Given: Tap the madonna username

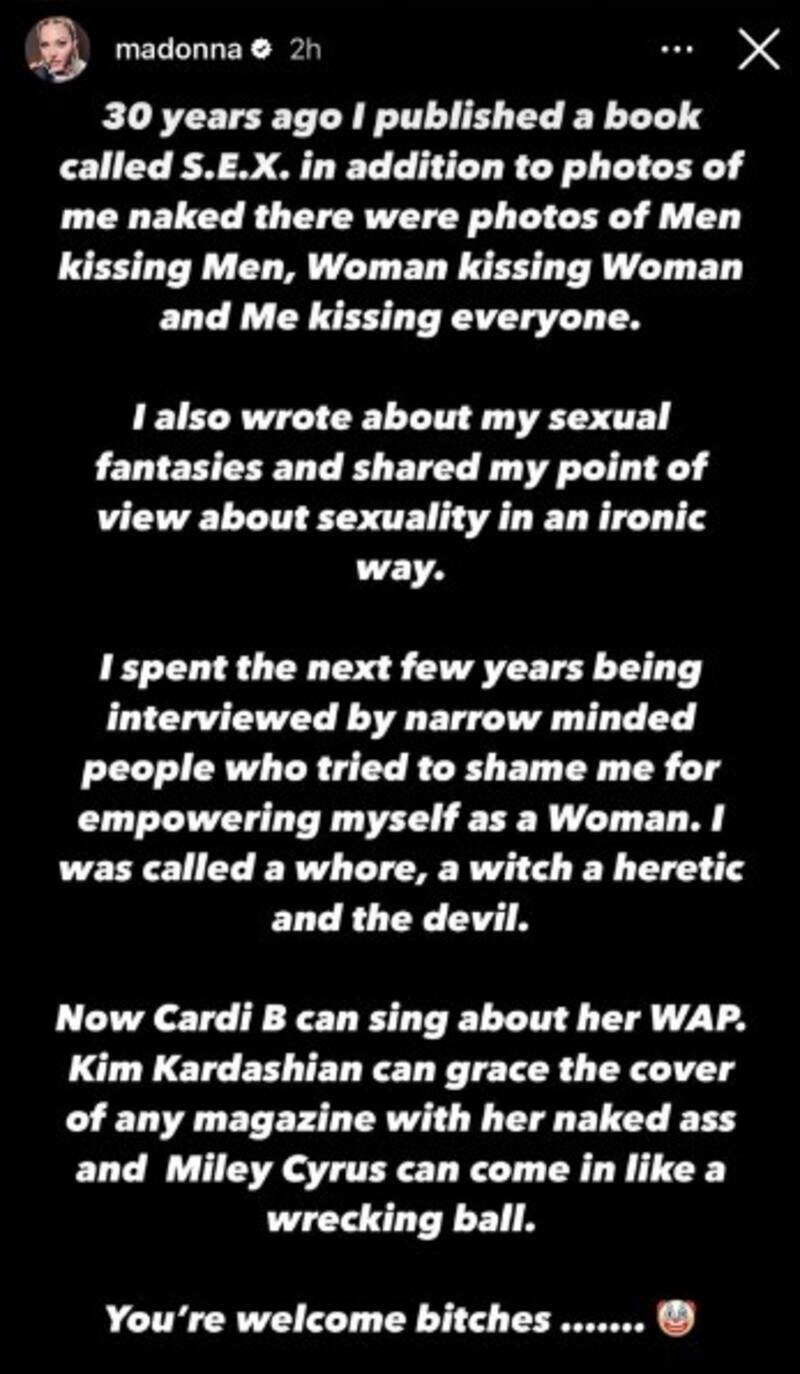Looking at the screenshot, I should pos(178,50).
